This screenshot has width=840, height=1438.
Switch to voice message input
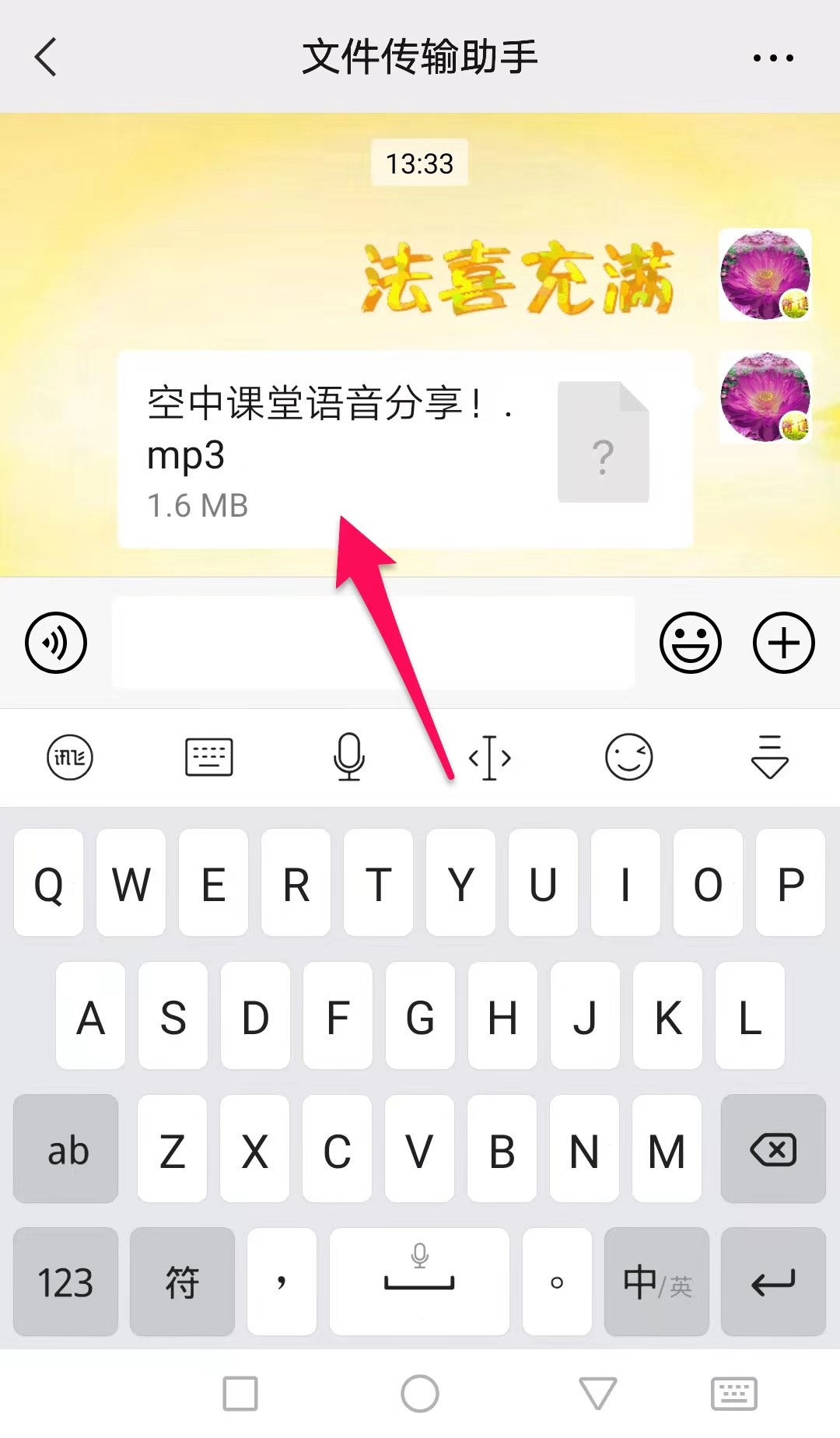(x=56, y=643)
